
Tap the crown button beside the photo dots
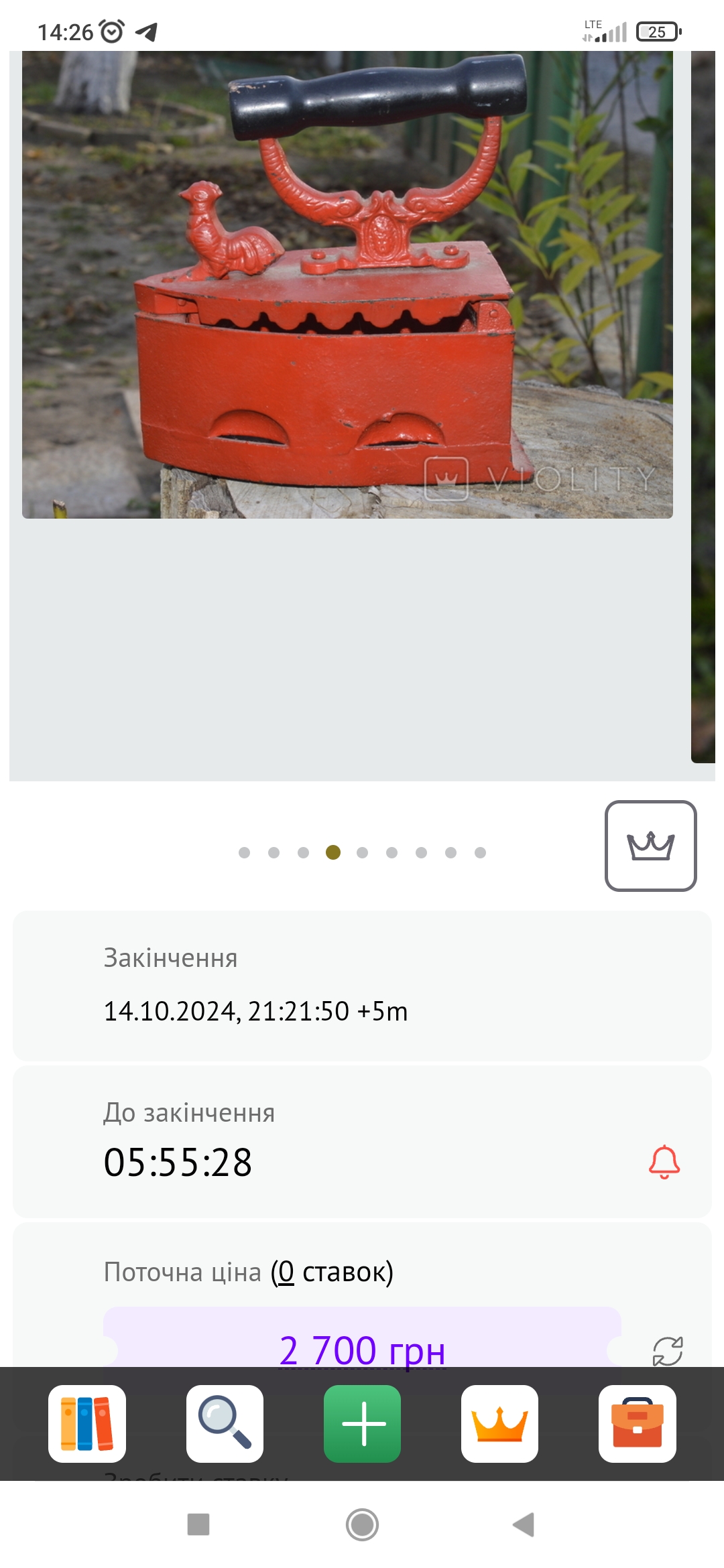(650, 846)
